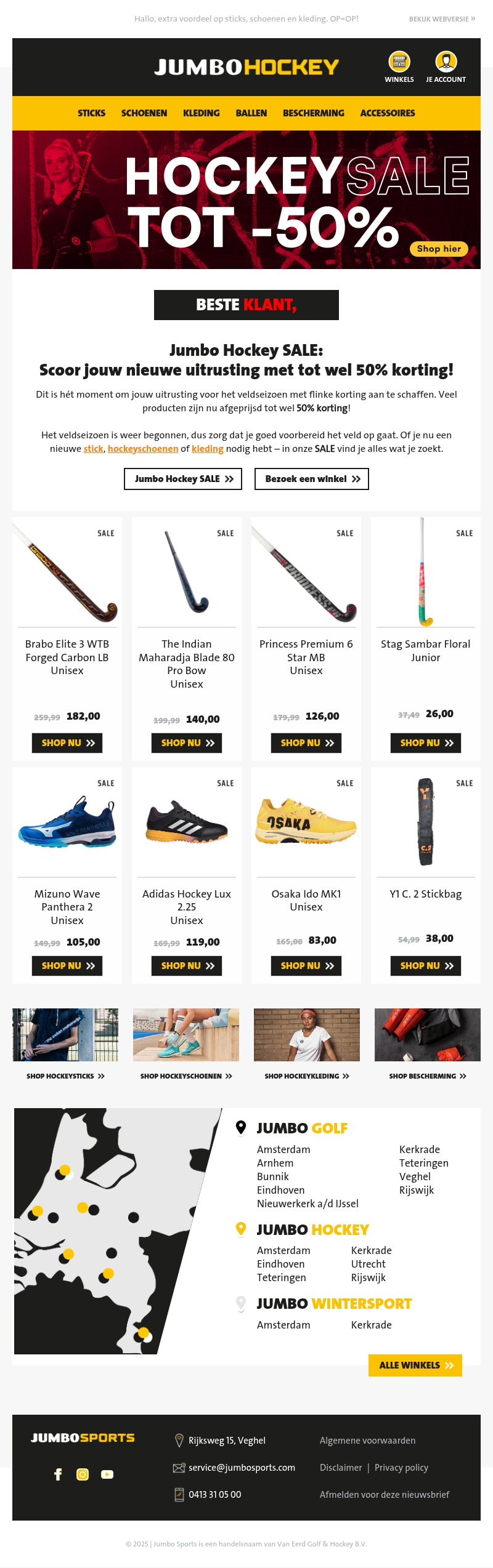The width and height of the screenshot is (493, 1568).
Task: Open the Winkels store icon
Action: click(x=399, y=62)
